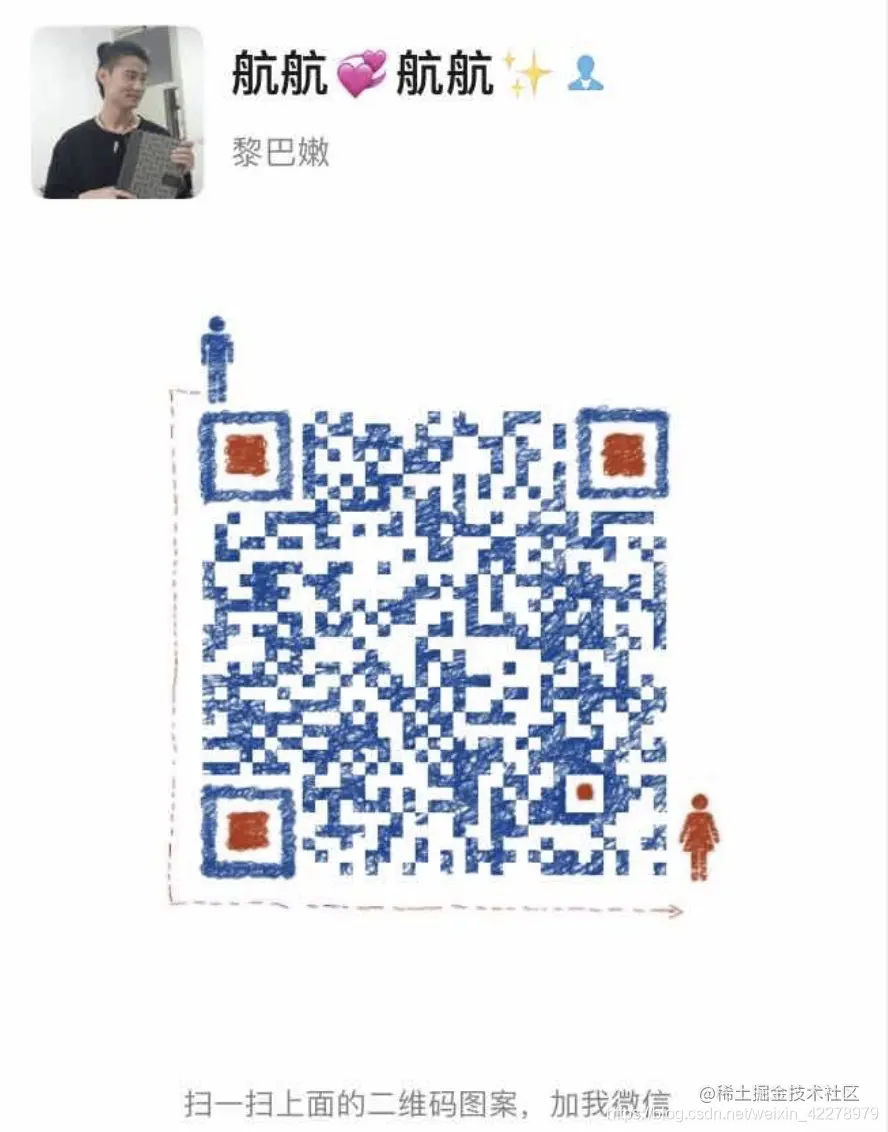Screen dimensions: 888x1132
Task: Click the revolving hearts emoji between 航航 names
Action: 361,72
